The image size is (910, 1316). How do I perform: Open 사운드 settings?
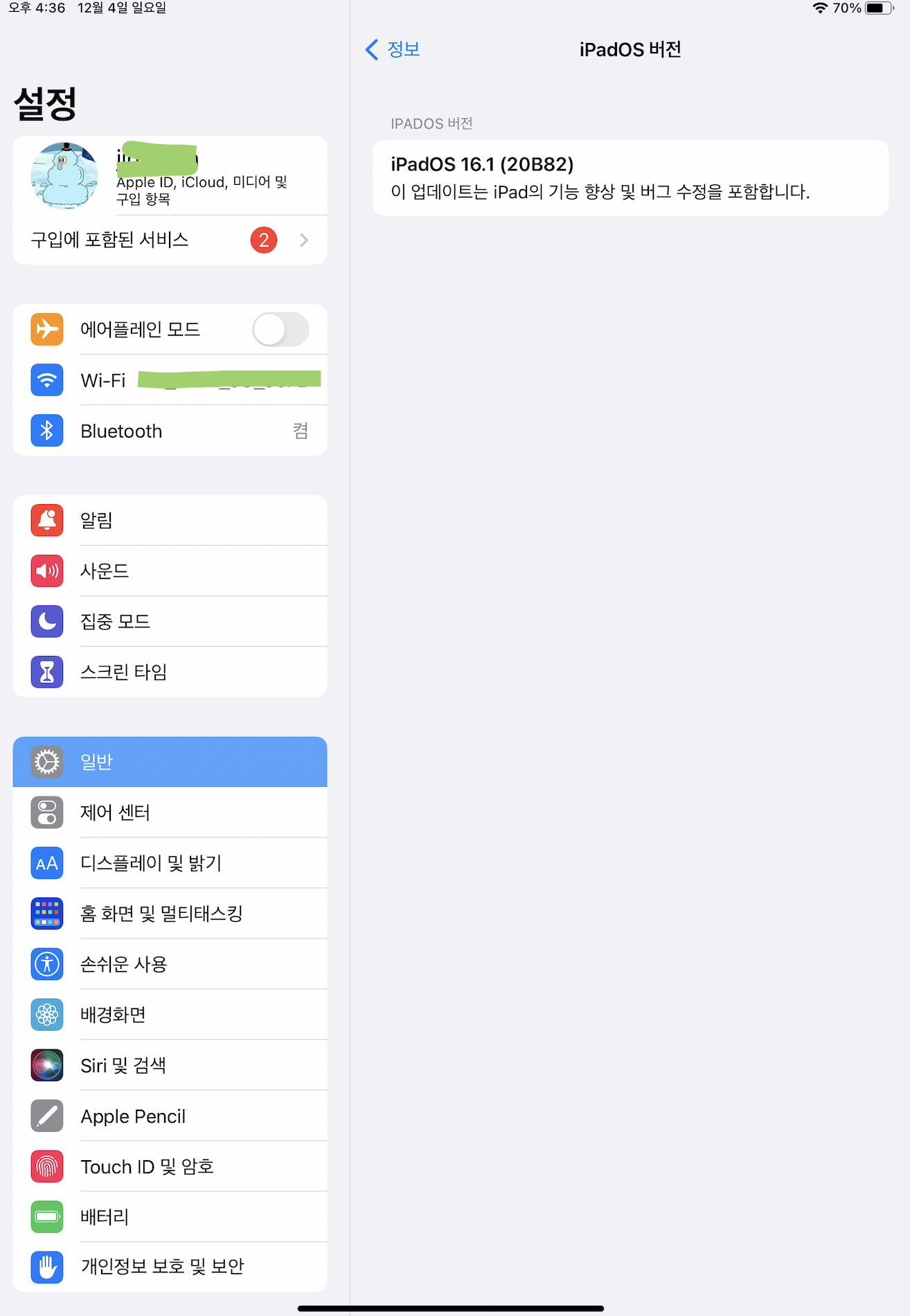pyautogui.click(x=170, y=571)
